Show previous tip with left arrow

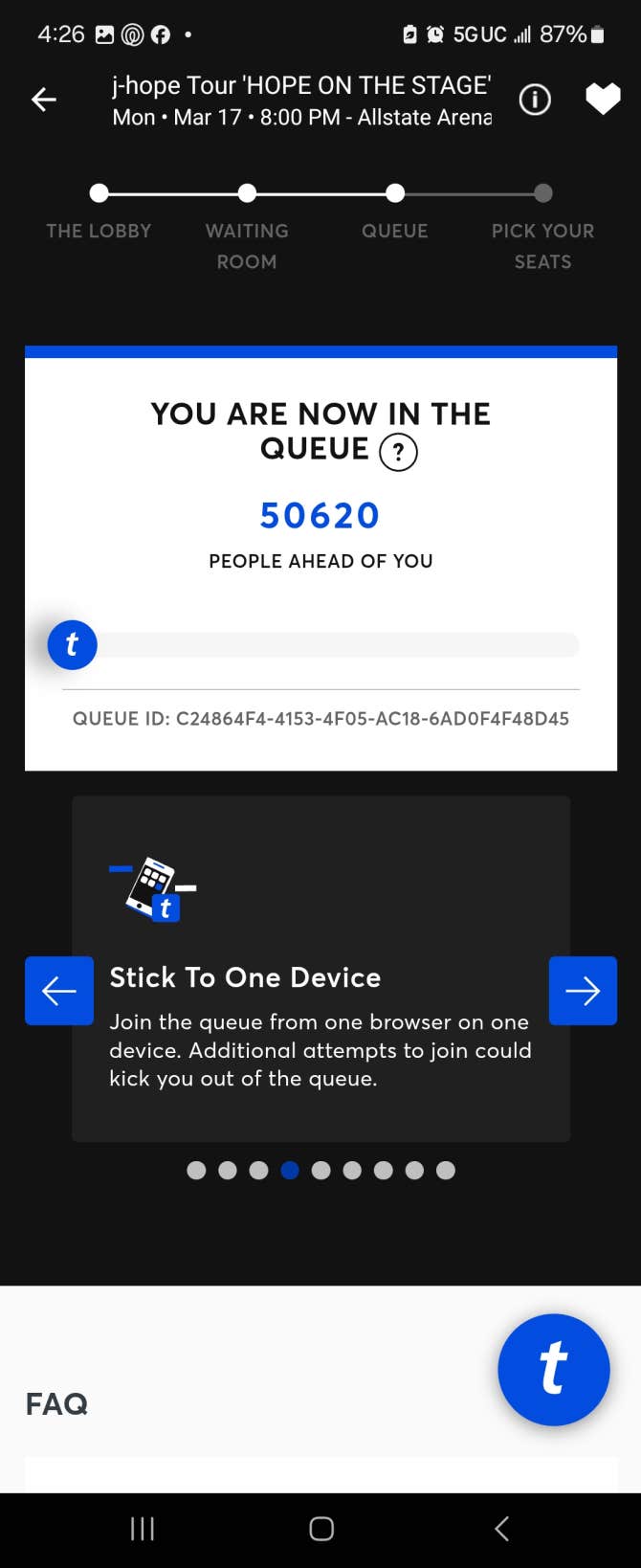click(59, 991)
